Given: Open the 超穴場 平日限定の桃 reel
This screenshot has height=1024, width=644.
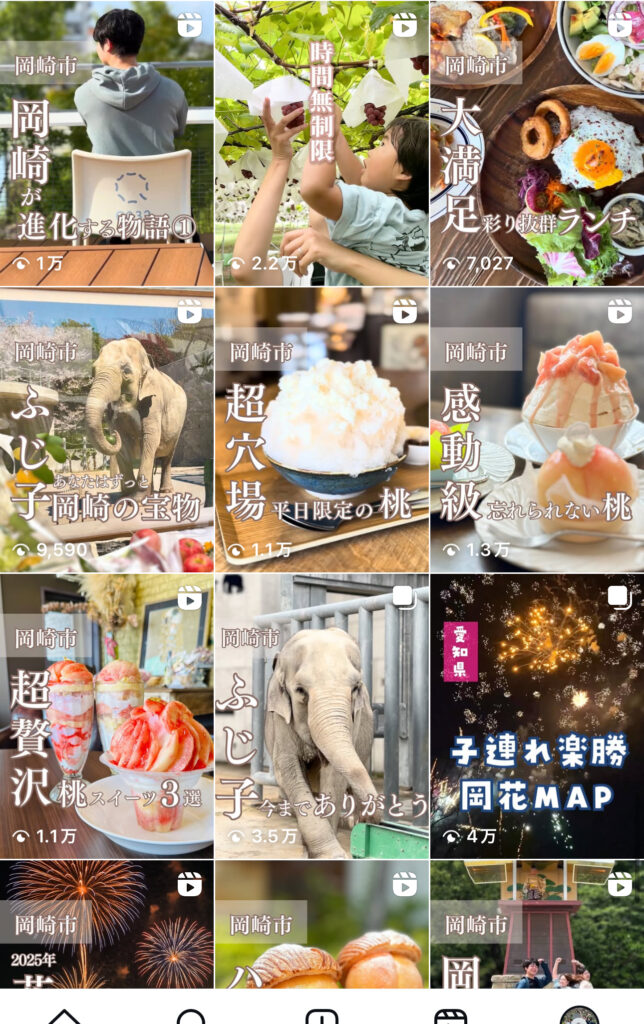Looking at the screenshot, I should coord(321,430).
